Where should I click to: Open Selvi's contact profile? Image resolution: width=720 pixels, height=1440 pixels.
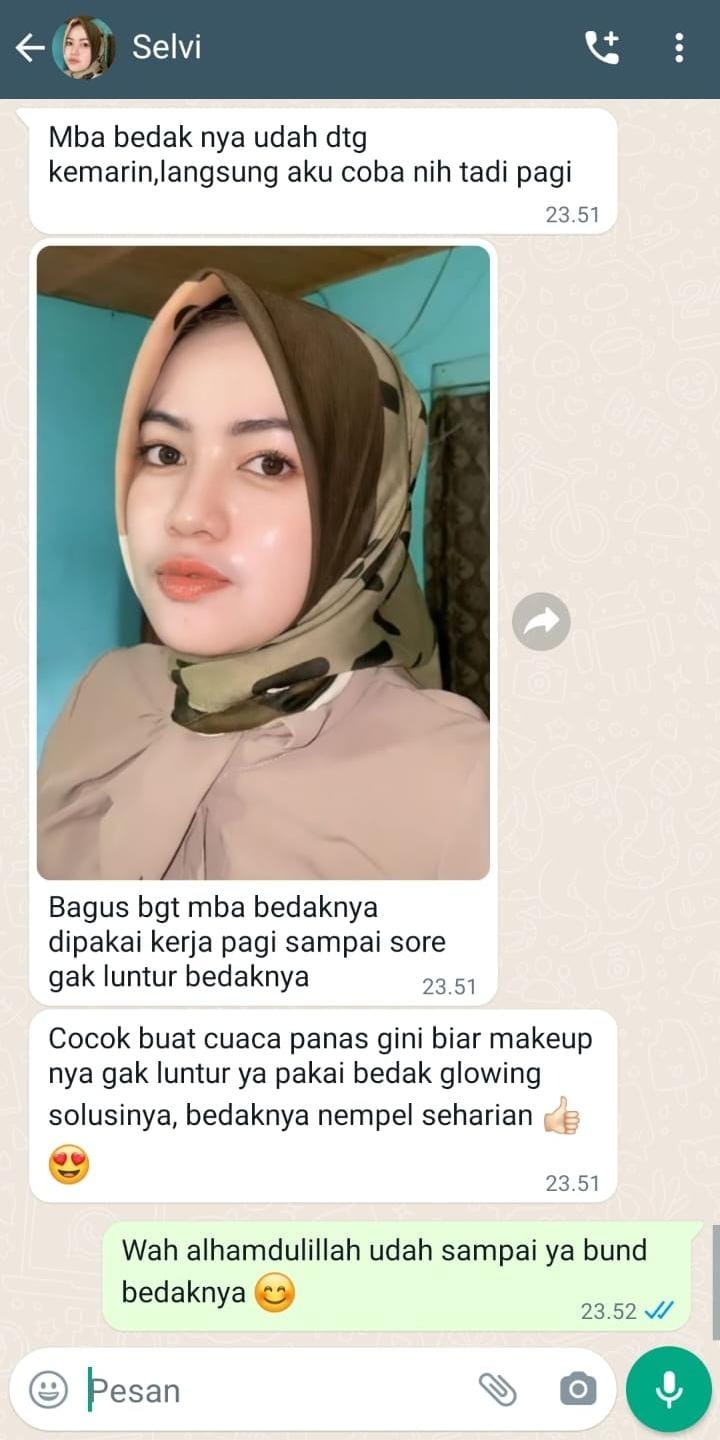[167, 47]
